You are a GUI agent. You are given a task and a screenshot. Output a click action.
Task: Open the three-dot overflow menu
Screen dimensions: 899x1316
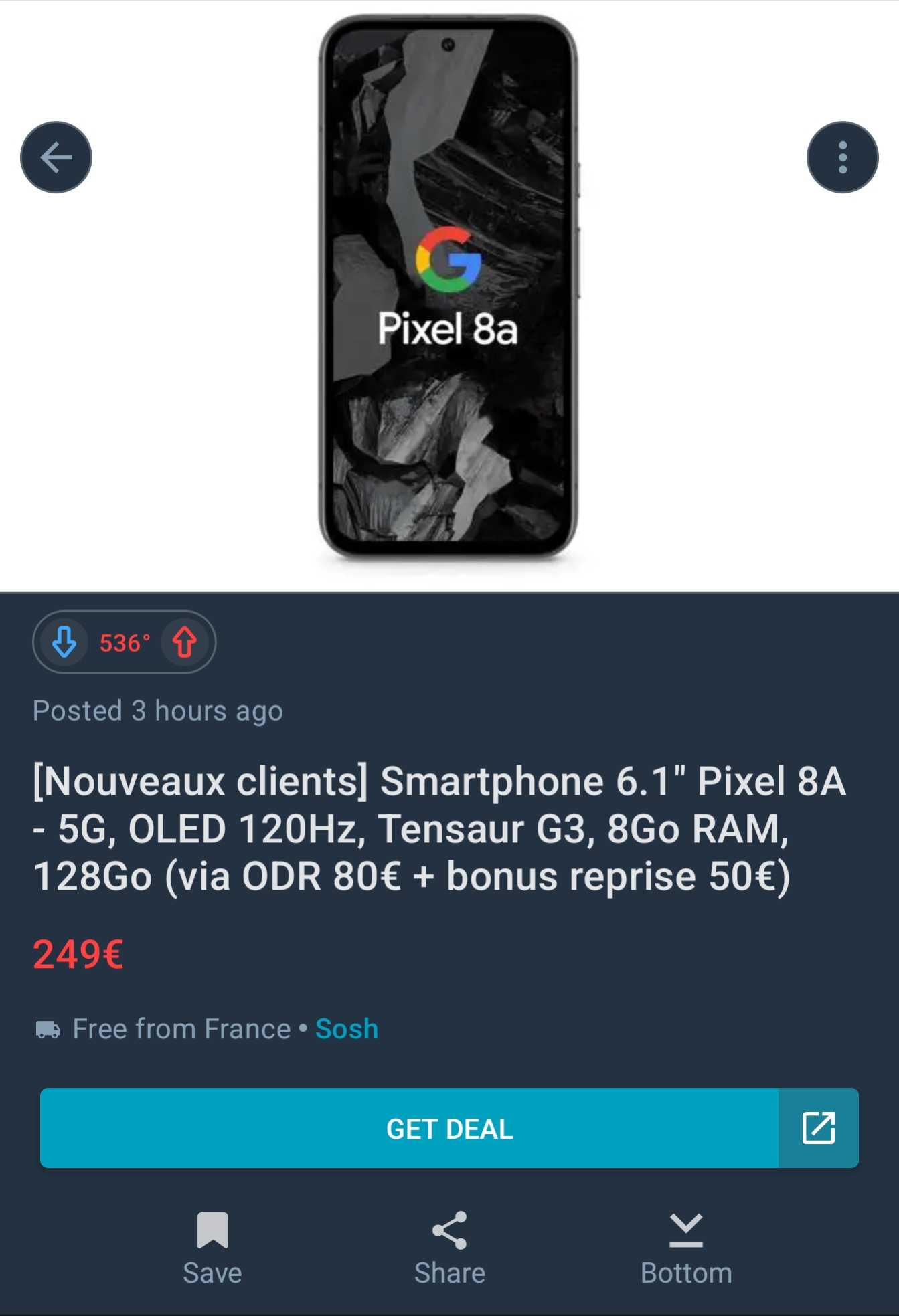pos(842,158)
